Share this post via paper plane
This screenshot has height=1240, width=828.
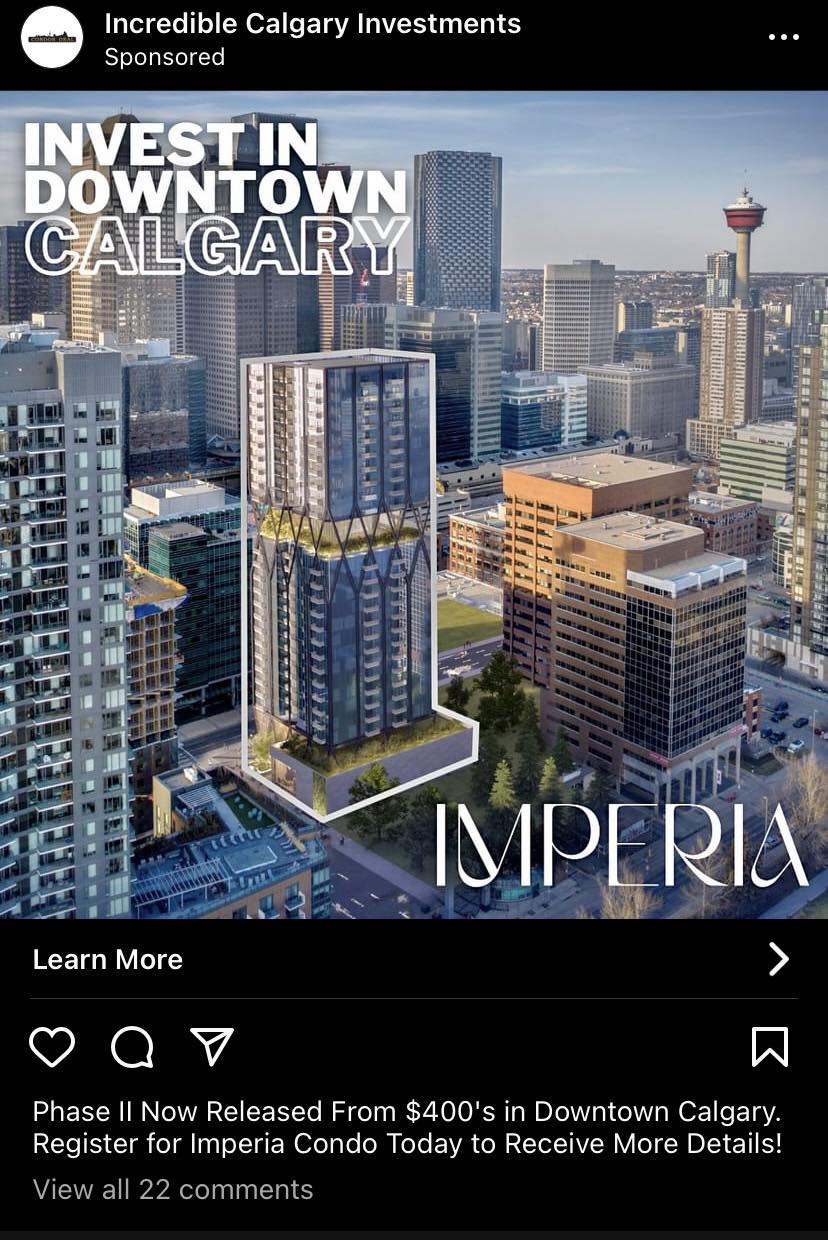212,1047
